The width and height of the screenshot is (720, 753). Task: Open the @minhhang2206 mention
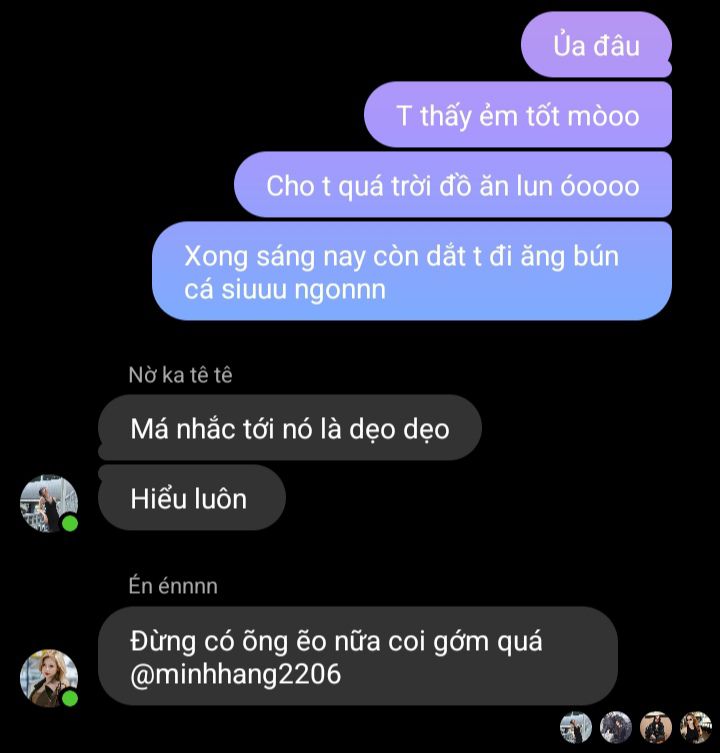235,675
